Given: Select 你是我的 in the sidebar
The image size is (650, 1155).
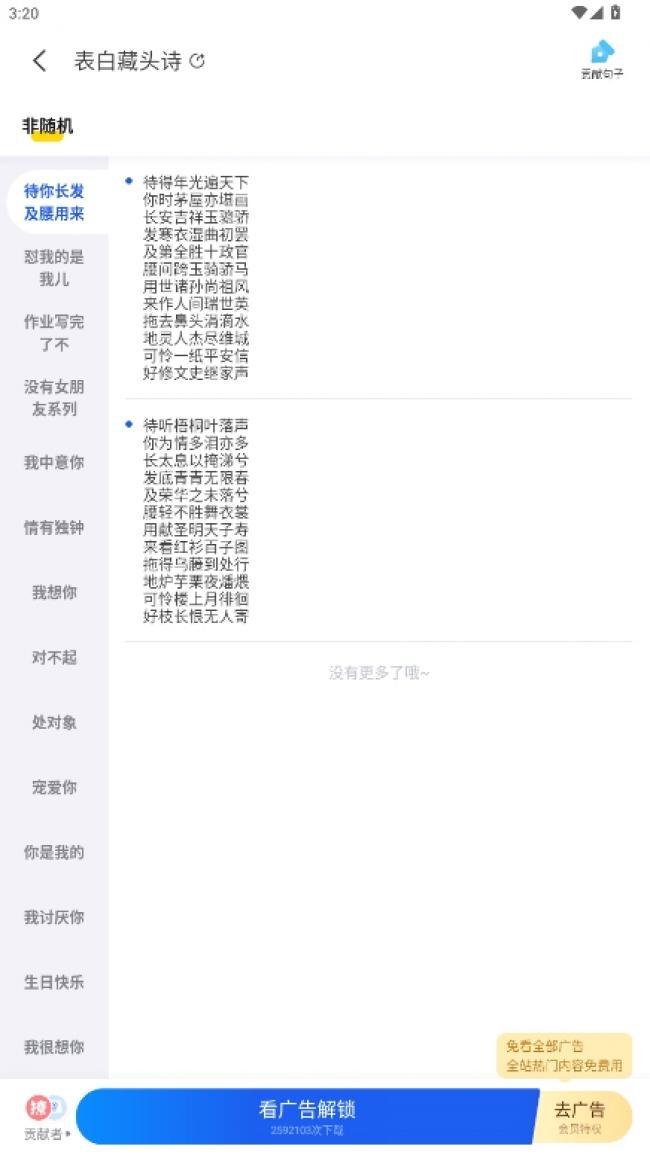Looking at the screenshot, I should point(54,852).
